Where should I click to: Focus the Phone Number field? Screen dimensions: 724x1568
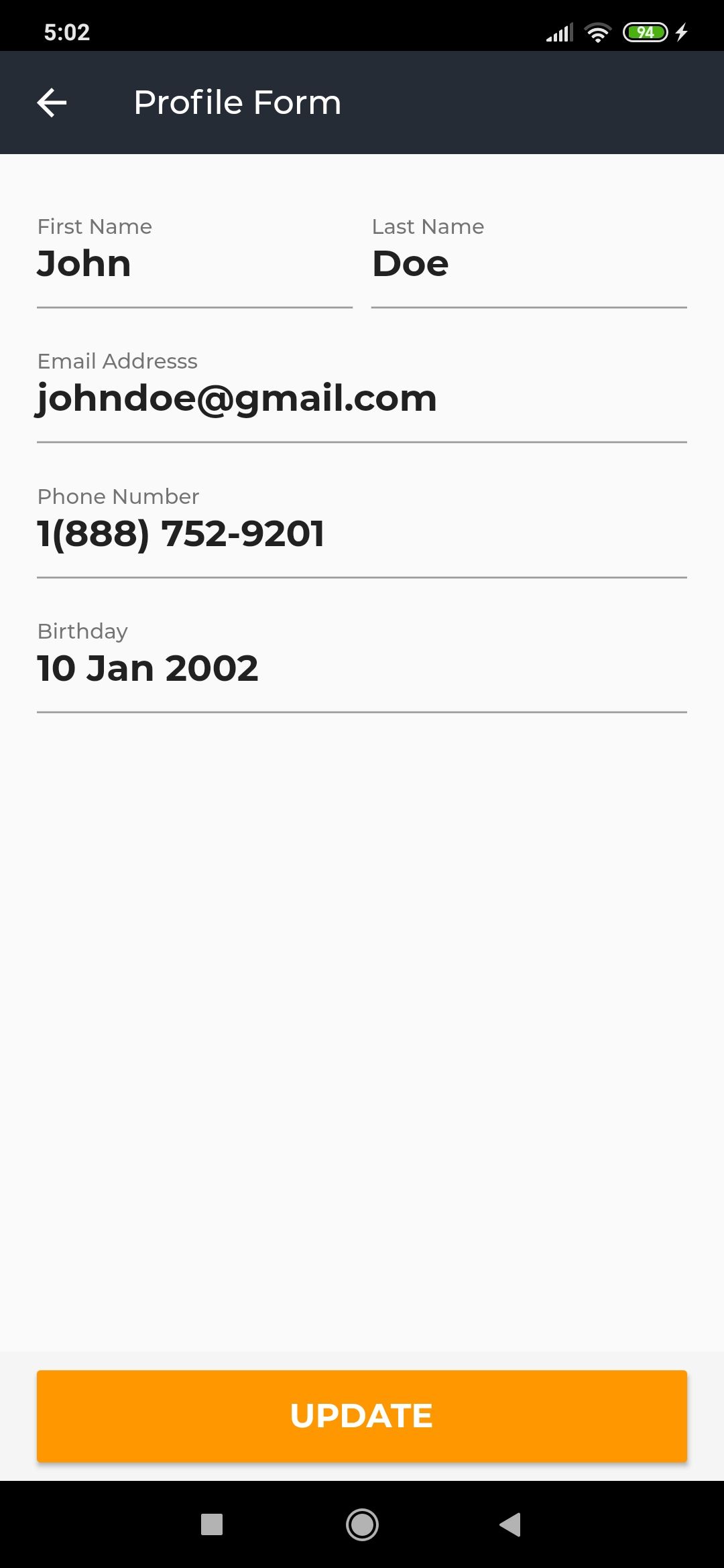pyautogui.click(x=362, y=533)
